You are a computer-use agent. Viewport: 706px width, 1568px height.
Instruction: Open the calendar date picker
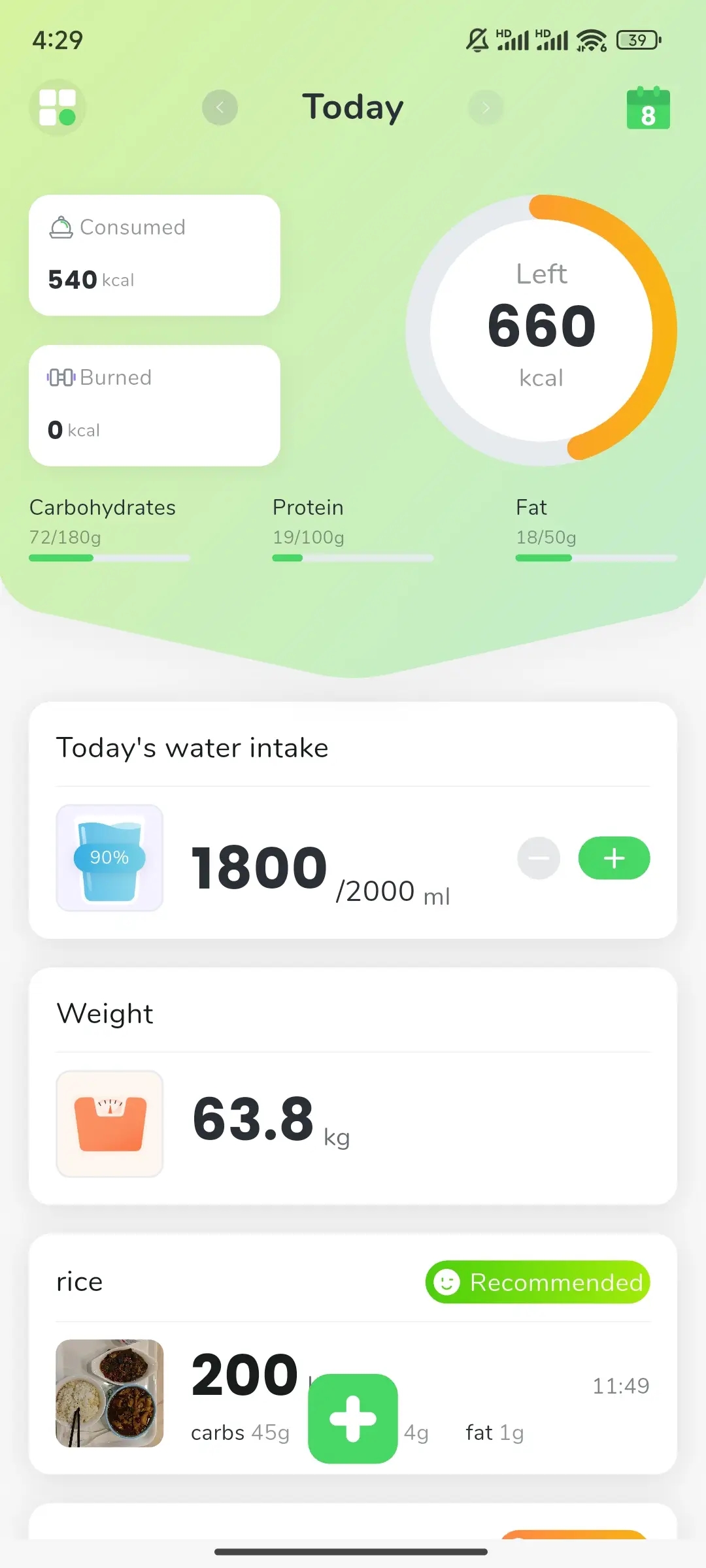[648, 108]
